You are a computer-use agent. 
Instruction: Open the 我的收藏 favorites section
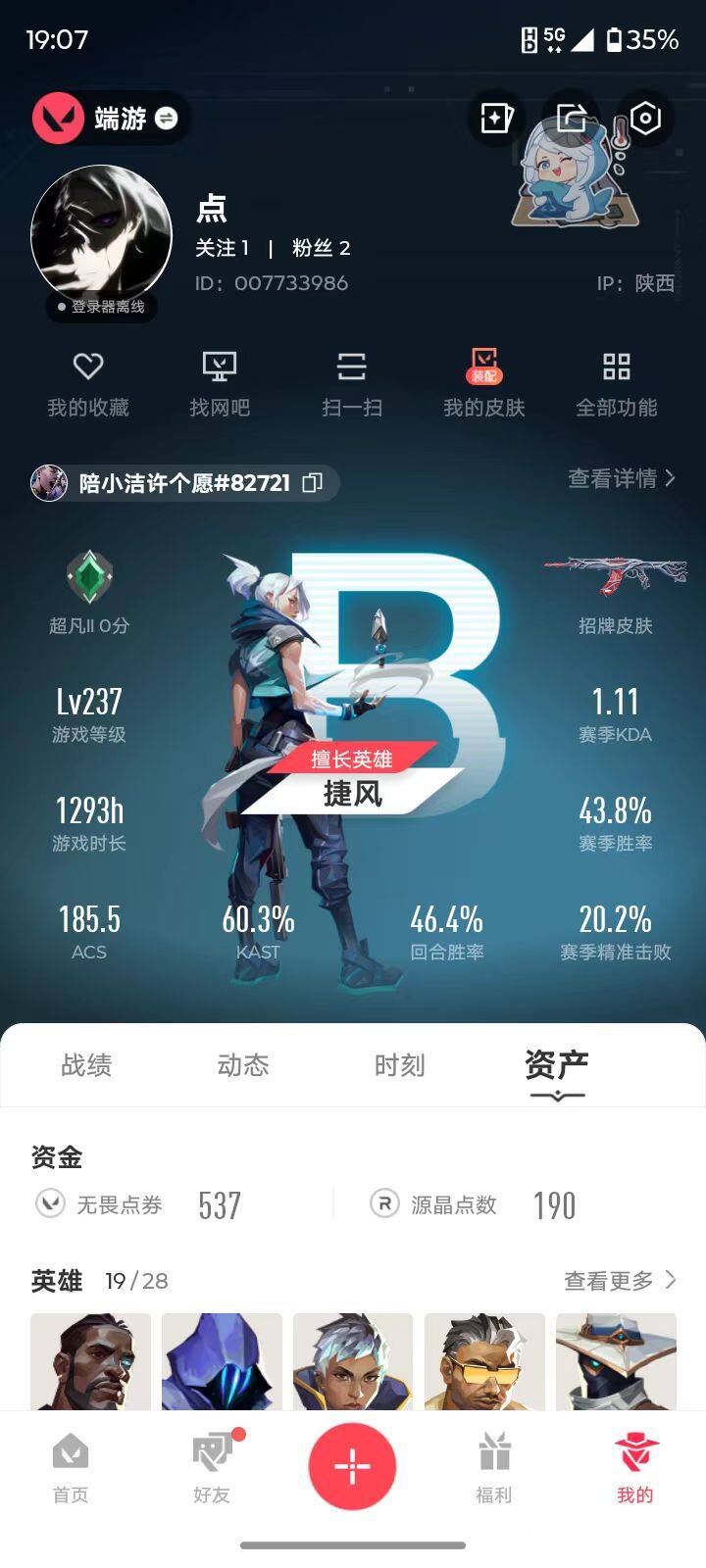pos(90,382)
